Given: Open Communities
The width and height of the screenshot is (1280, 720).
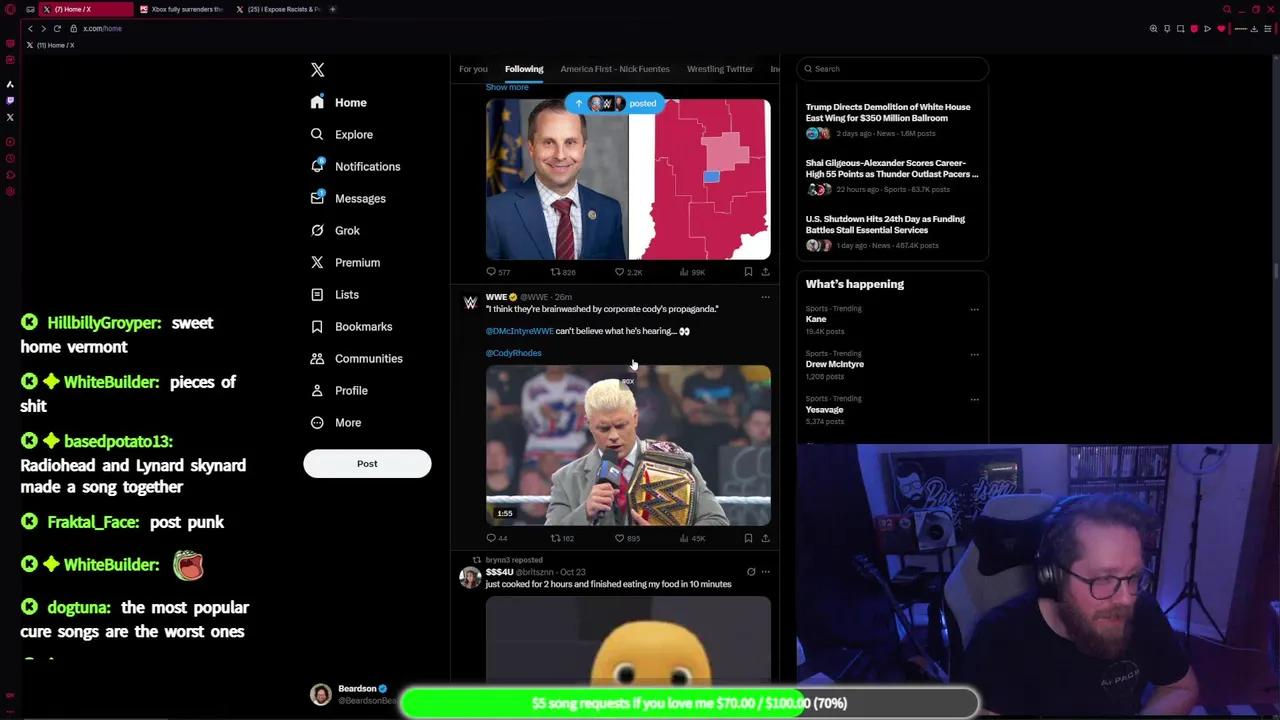Looking at the screenshot, I should [368, 358].
